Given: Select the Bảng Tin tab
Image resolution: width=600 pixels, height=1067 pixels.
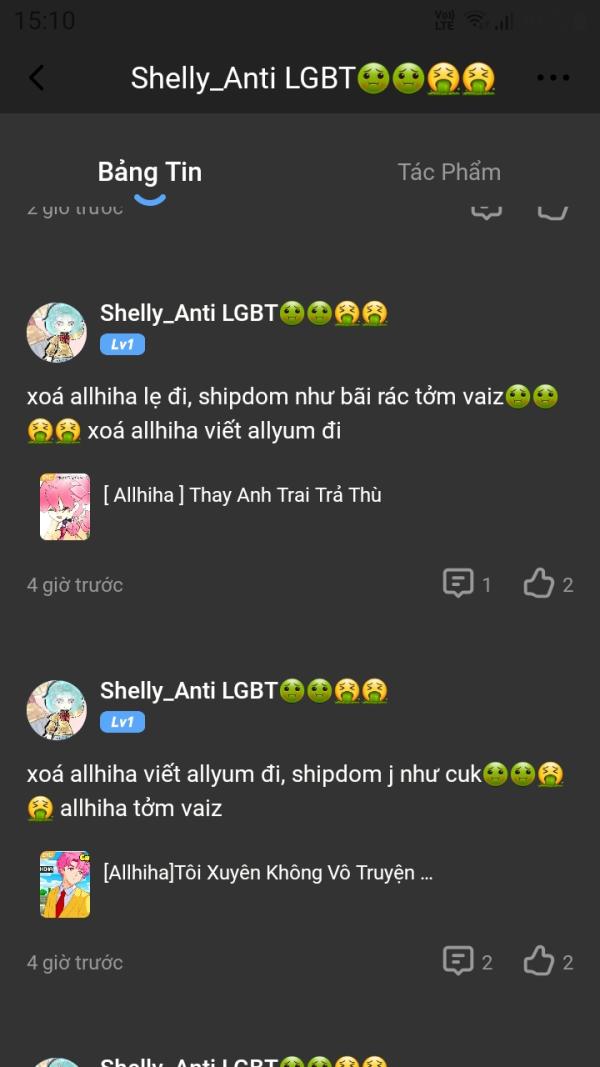Looking at the screenshot, I should coord(150,172).
